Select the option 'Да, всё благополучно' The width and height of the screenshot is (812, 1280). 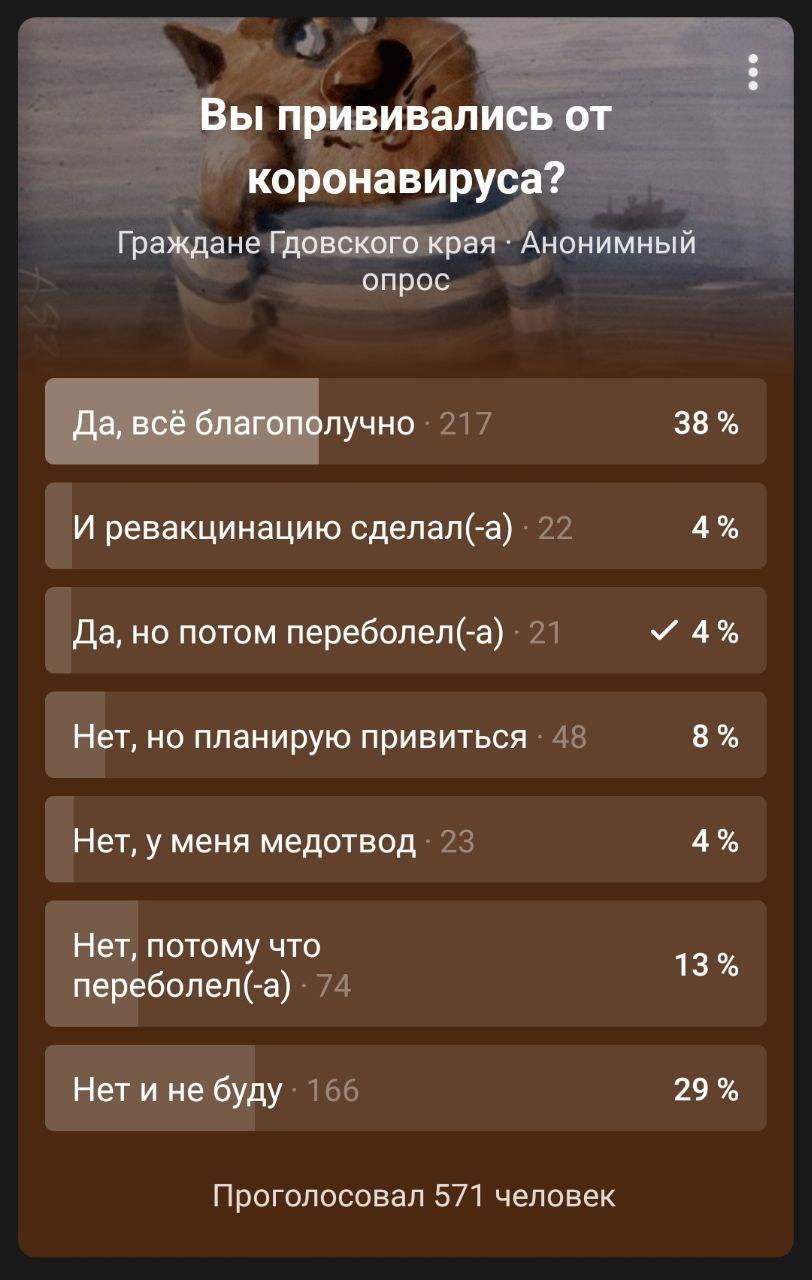pos(405,422)
